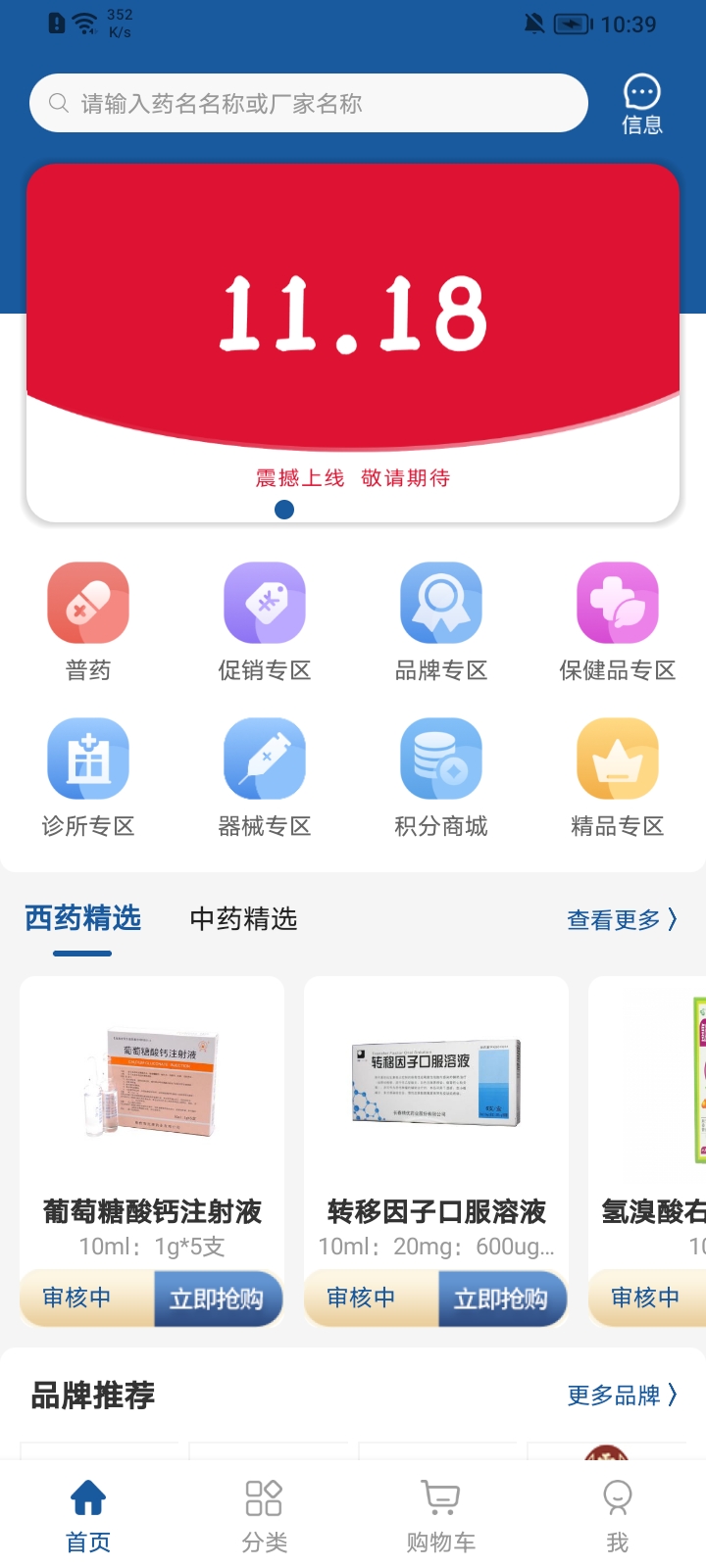Switch to the 中药精选 tab

[242, 919]
